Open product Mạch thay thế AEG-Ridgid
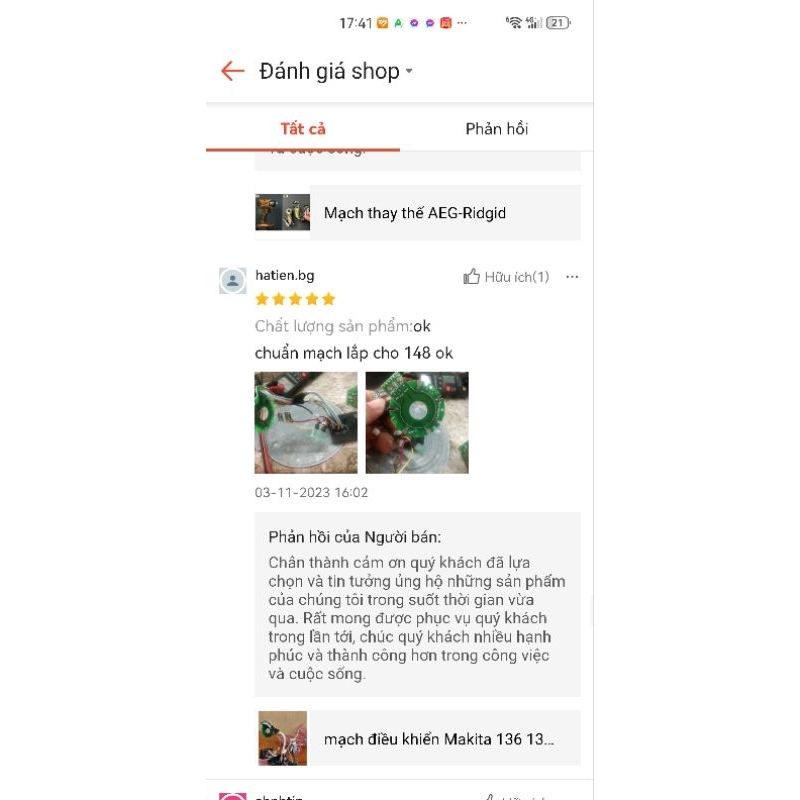This screenshot has width=800, height=800. click(417, 213)
